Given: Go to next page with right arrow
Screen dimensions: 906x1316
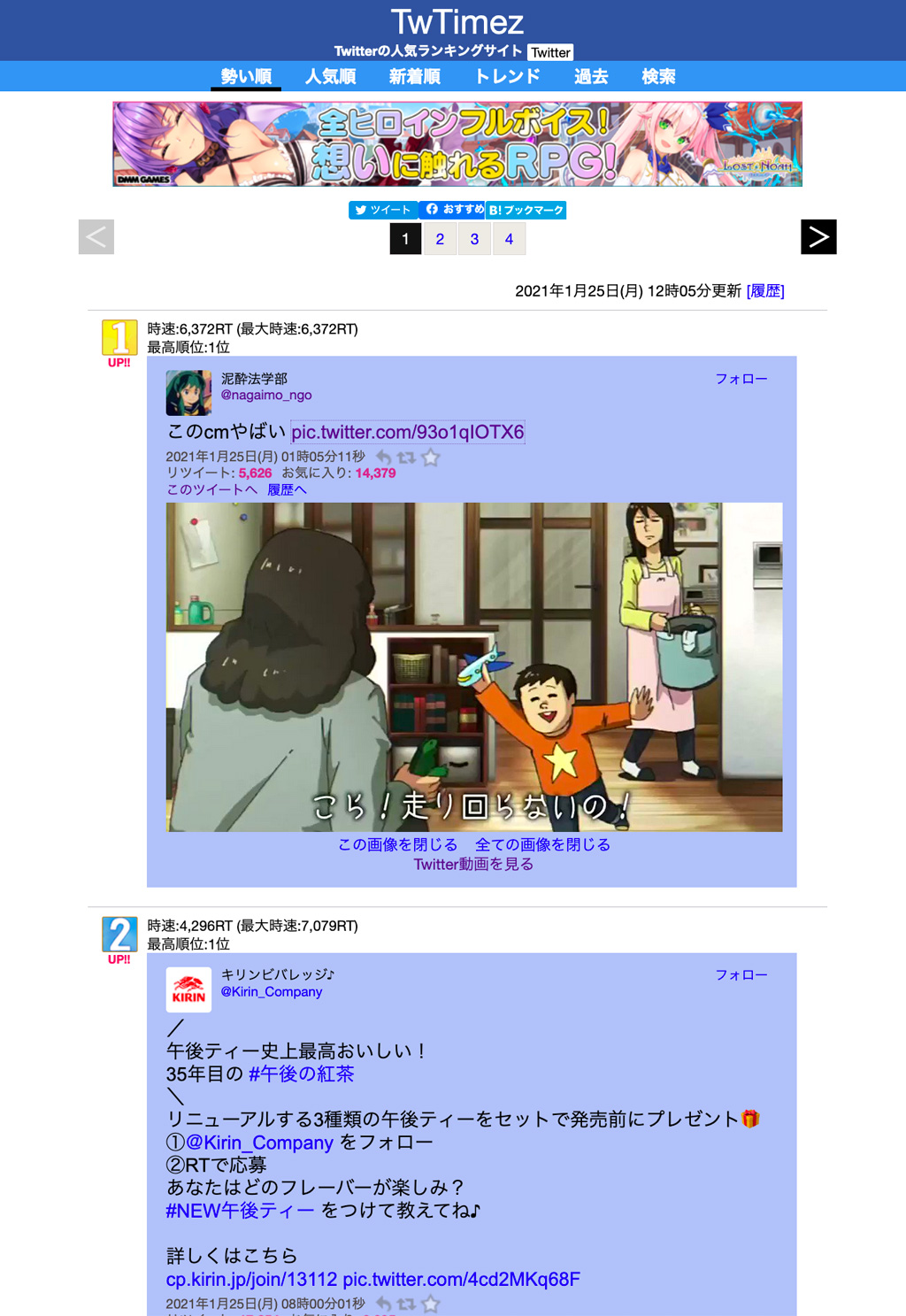Looking at the screenshot, I should click(x=818, y=237).
